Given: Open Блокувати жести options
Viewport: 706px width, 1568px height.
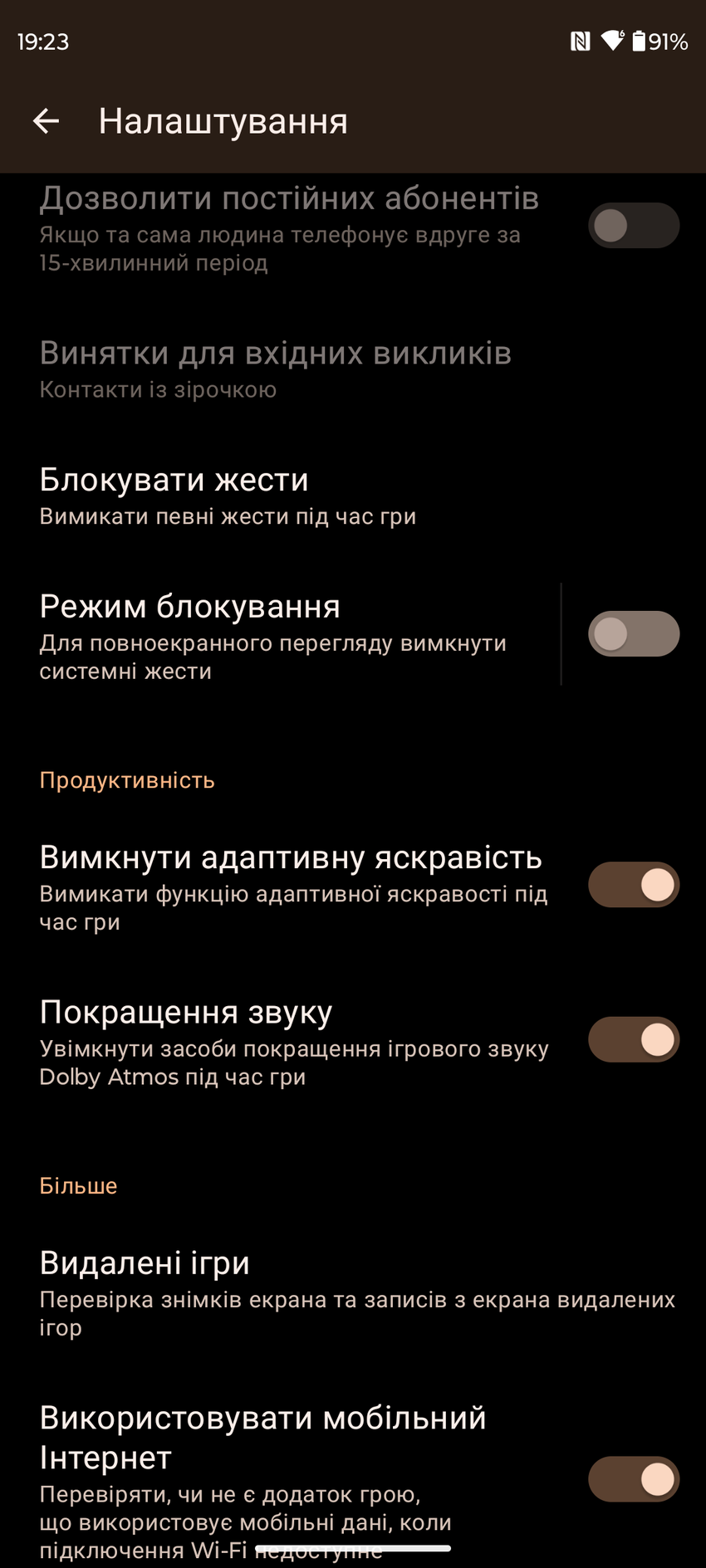Looking at the screenshot, I should click(174, 480).
